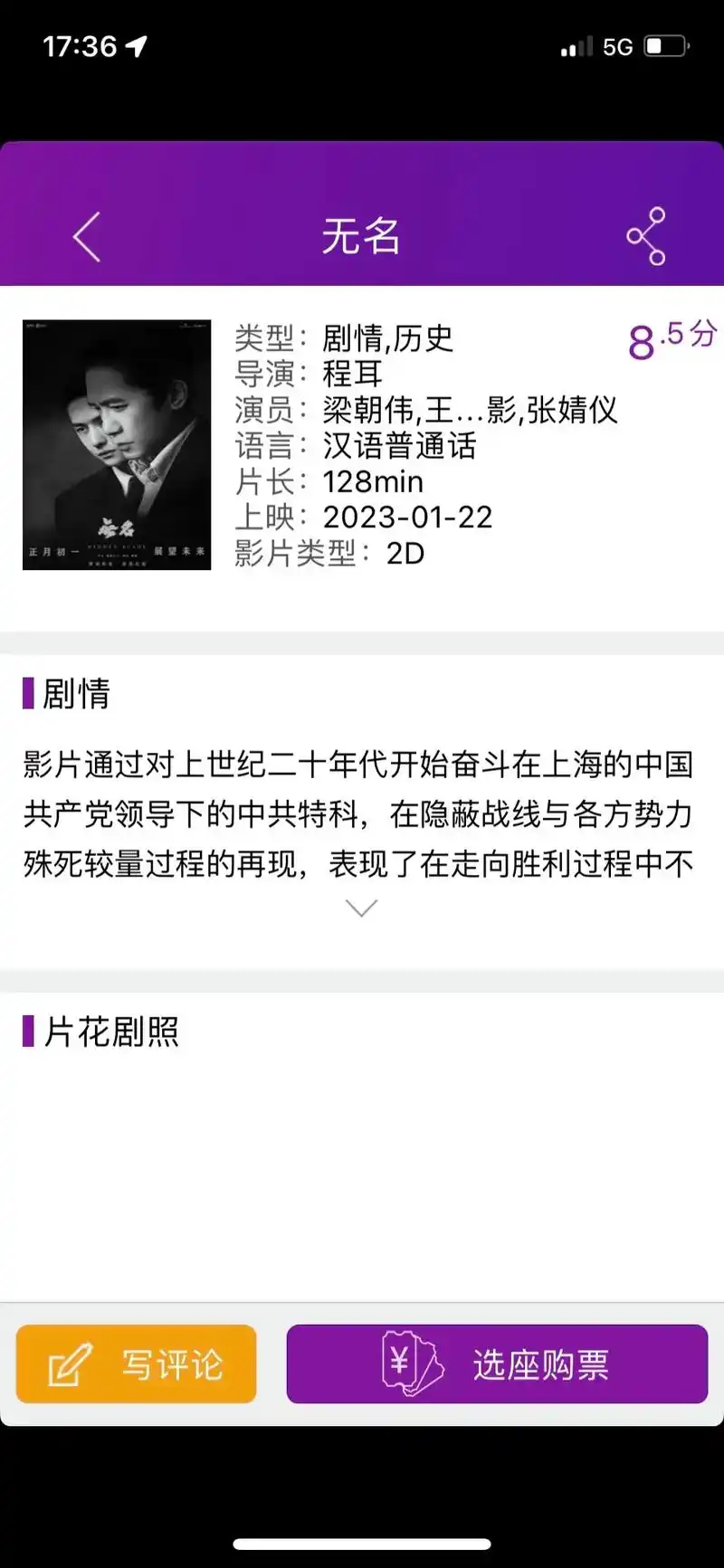Select the 剧情 section header

72,695
